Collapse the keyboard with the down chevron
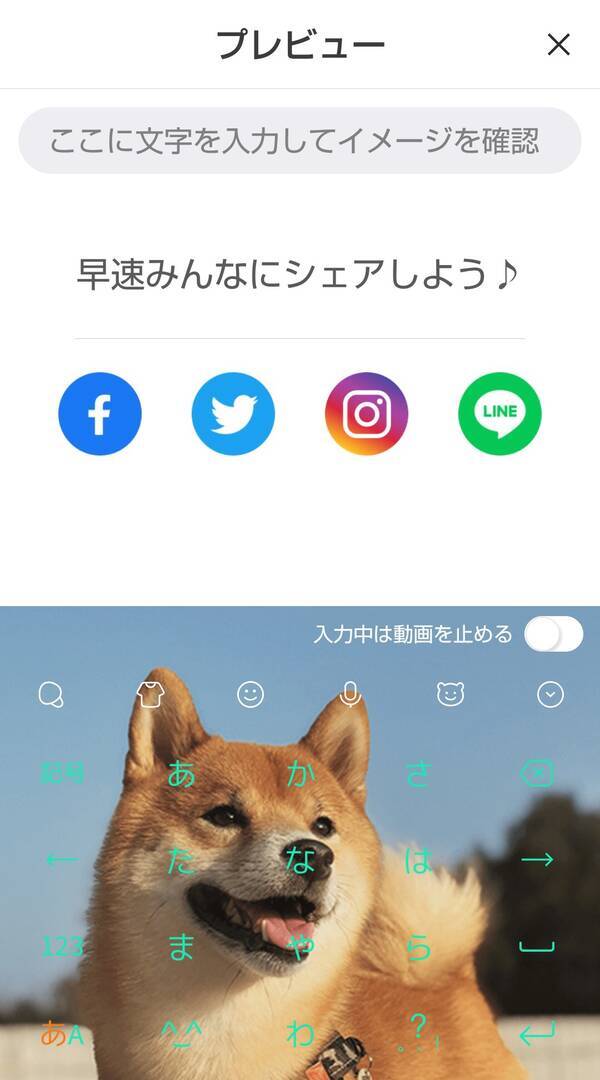 coord(551,695)
